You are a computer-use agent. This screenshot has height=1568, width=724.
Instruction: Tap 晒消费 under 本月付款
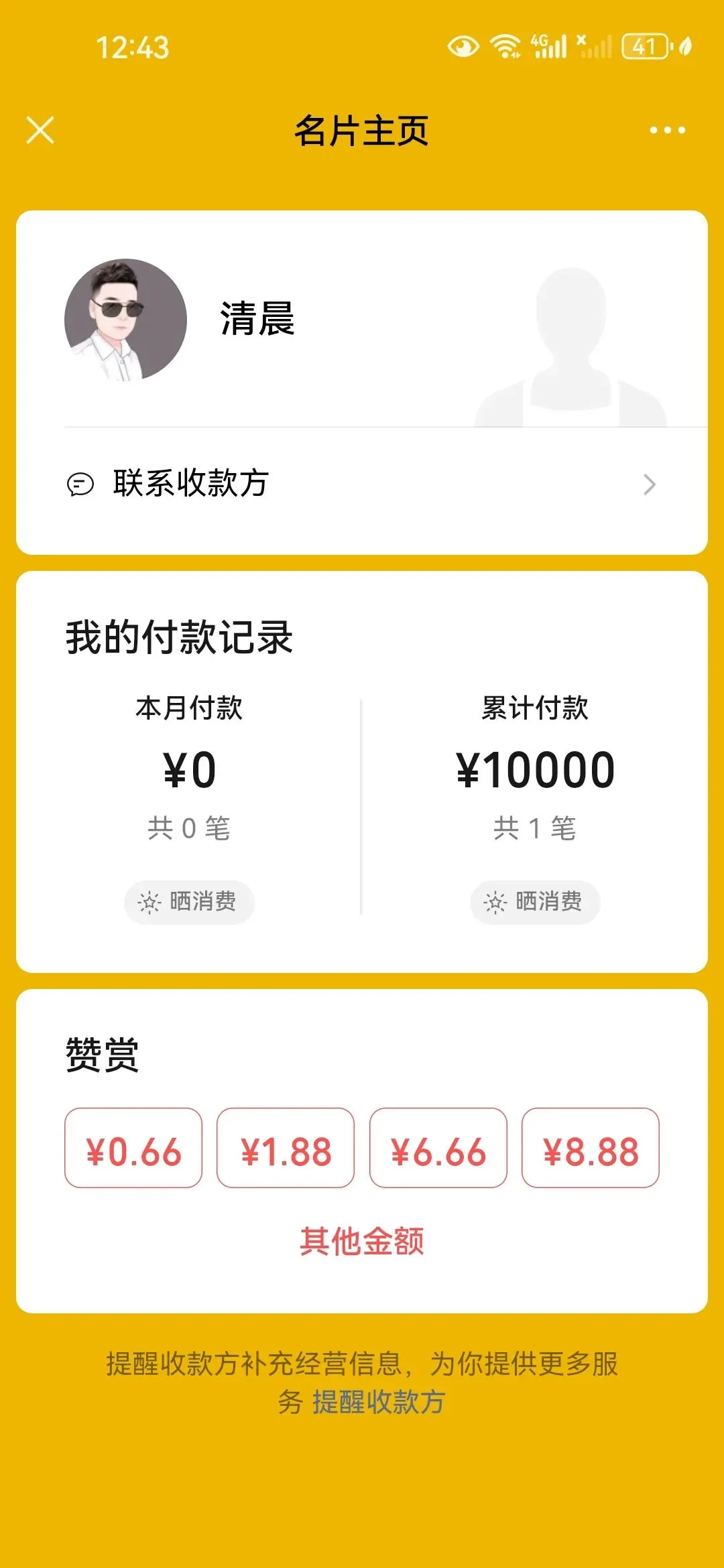pos(189,902)
